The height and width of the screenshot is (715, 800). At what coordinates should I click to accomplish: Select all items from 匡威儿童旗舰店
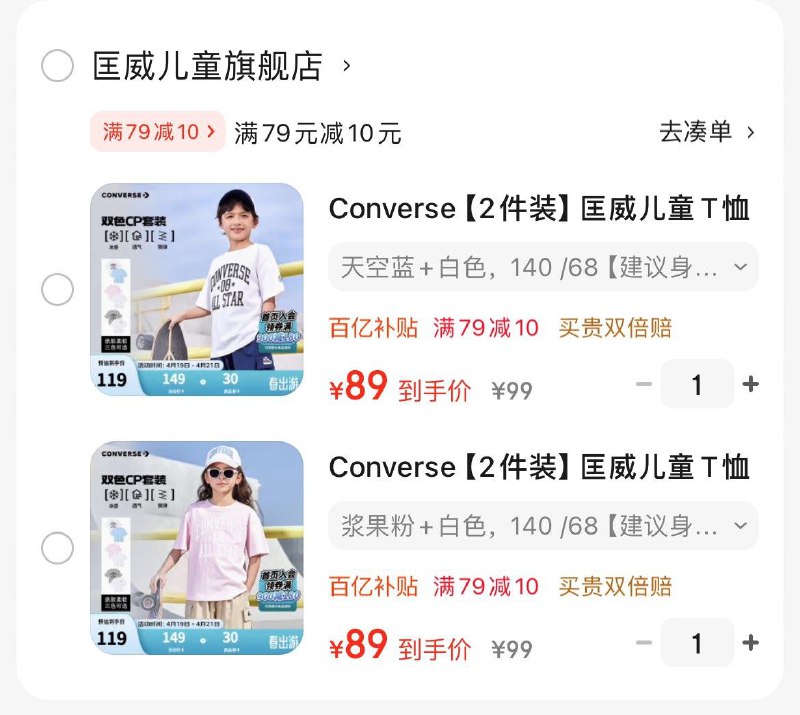click(57, 66)
